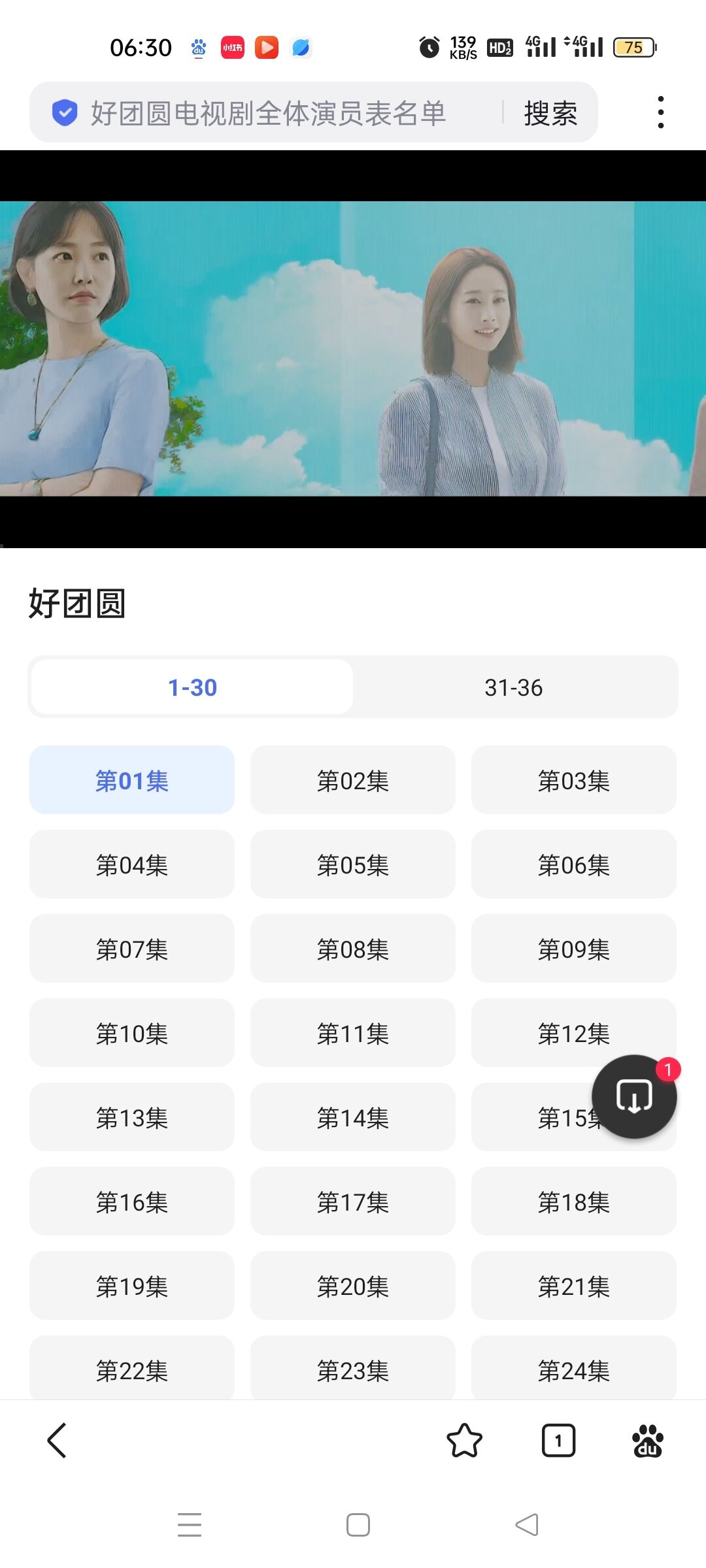Select episode 第21集

(x=573, y=1286)
